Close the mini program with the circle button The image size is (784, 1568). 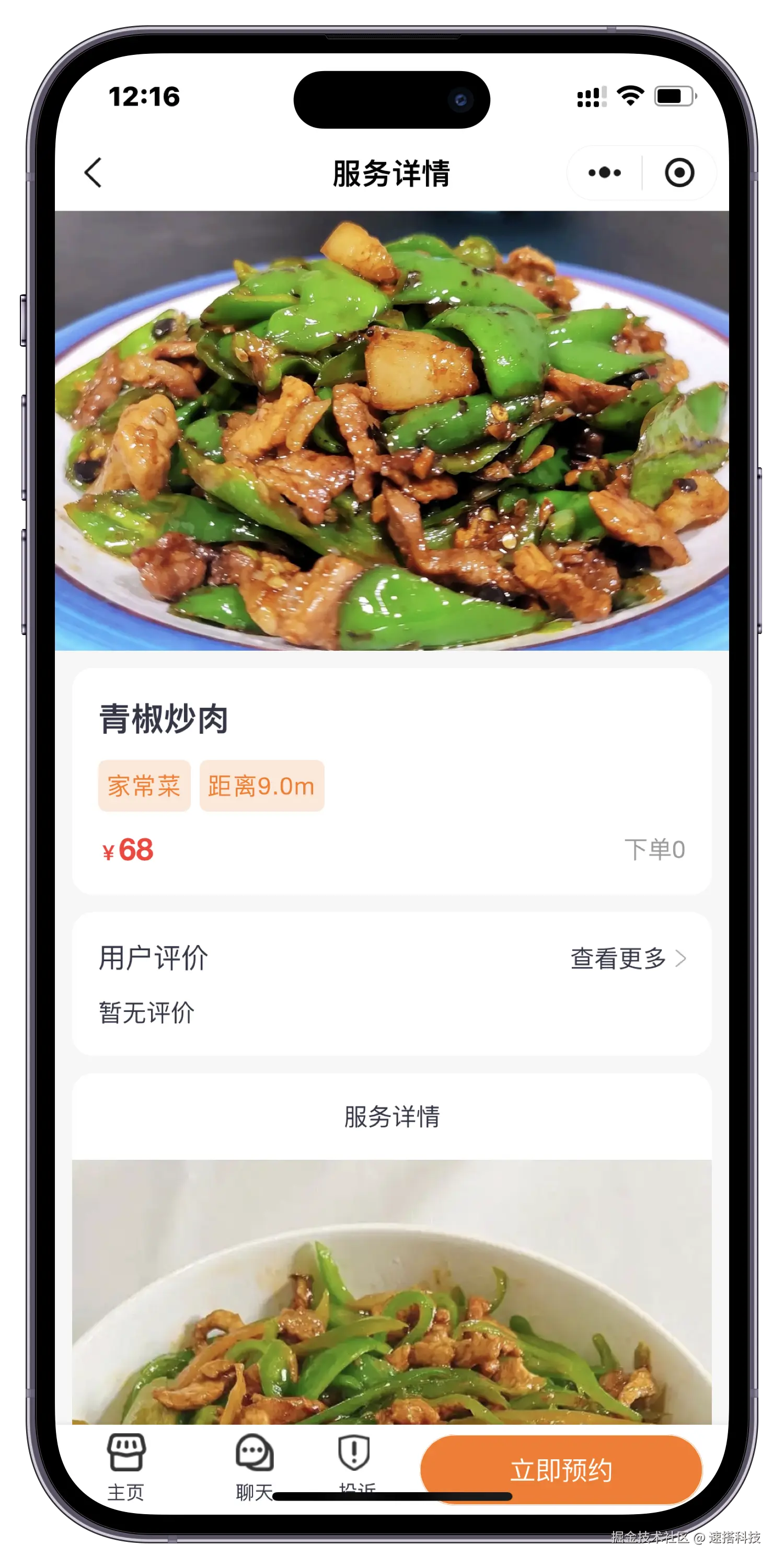(679, 173)
